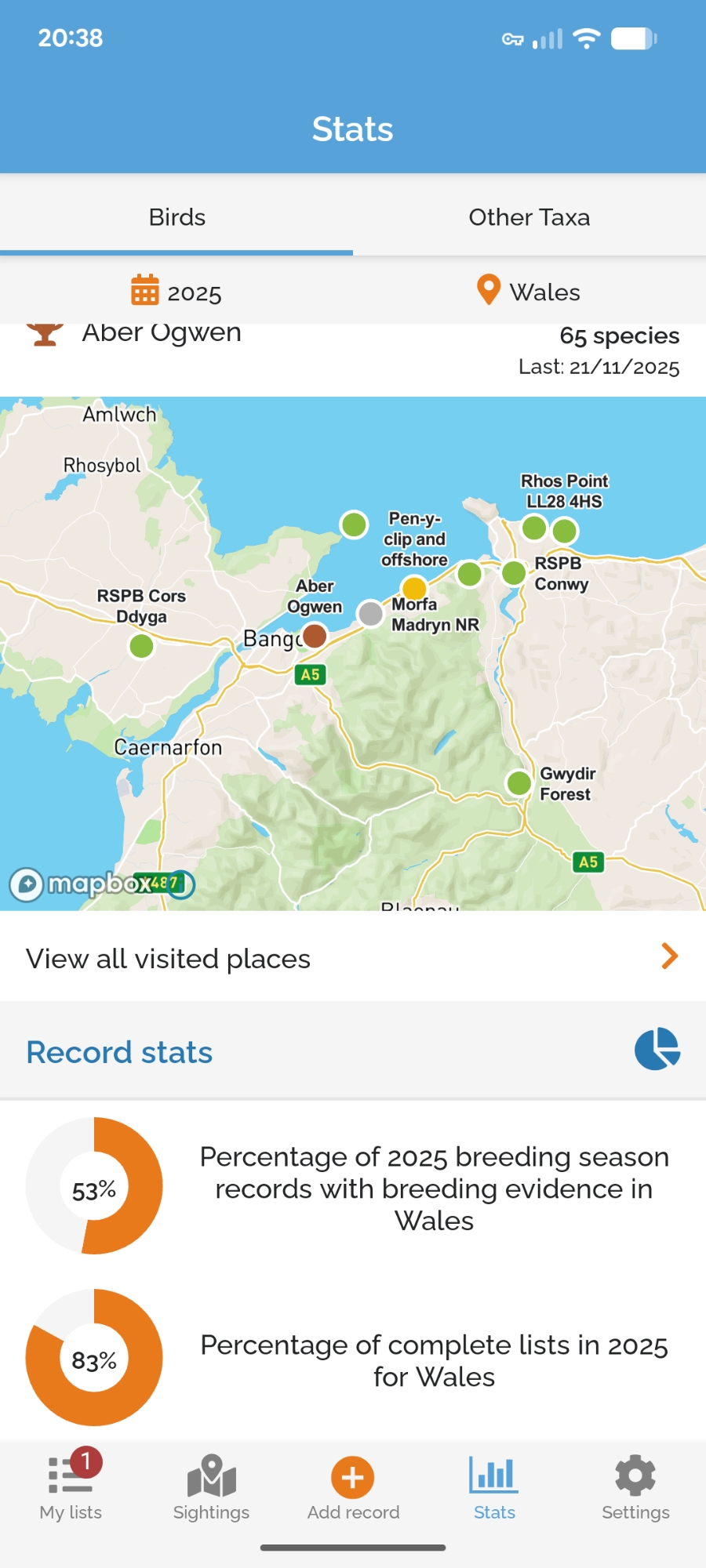Open the Sightings tab
706x1568 pixels.
[211, 1487]
